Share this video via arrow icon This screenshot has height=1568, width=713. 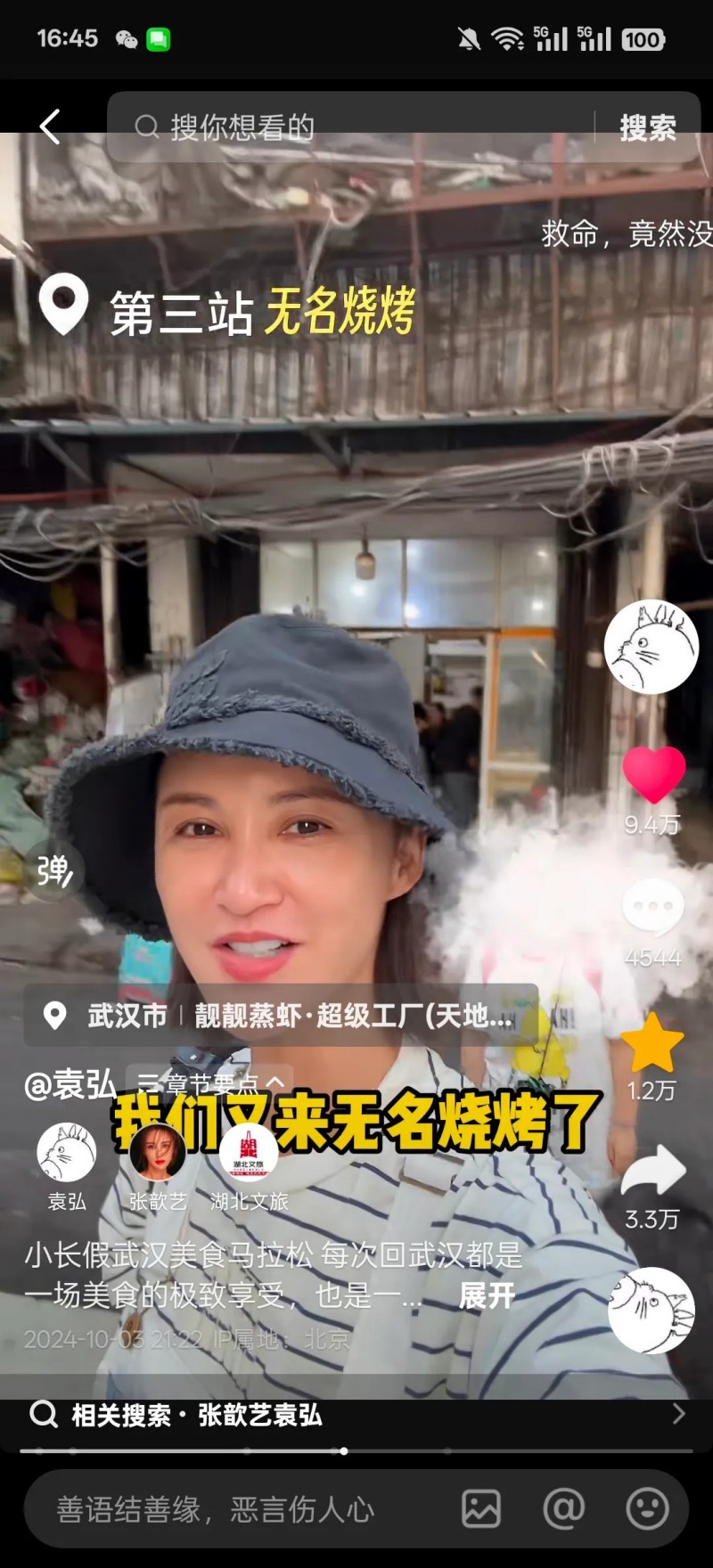(652, 1171)
